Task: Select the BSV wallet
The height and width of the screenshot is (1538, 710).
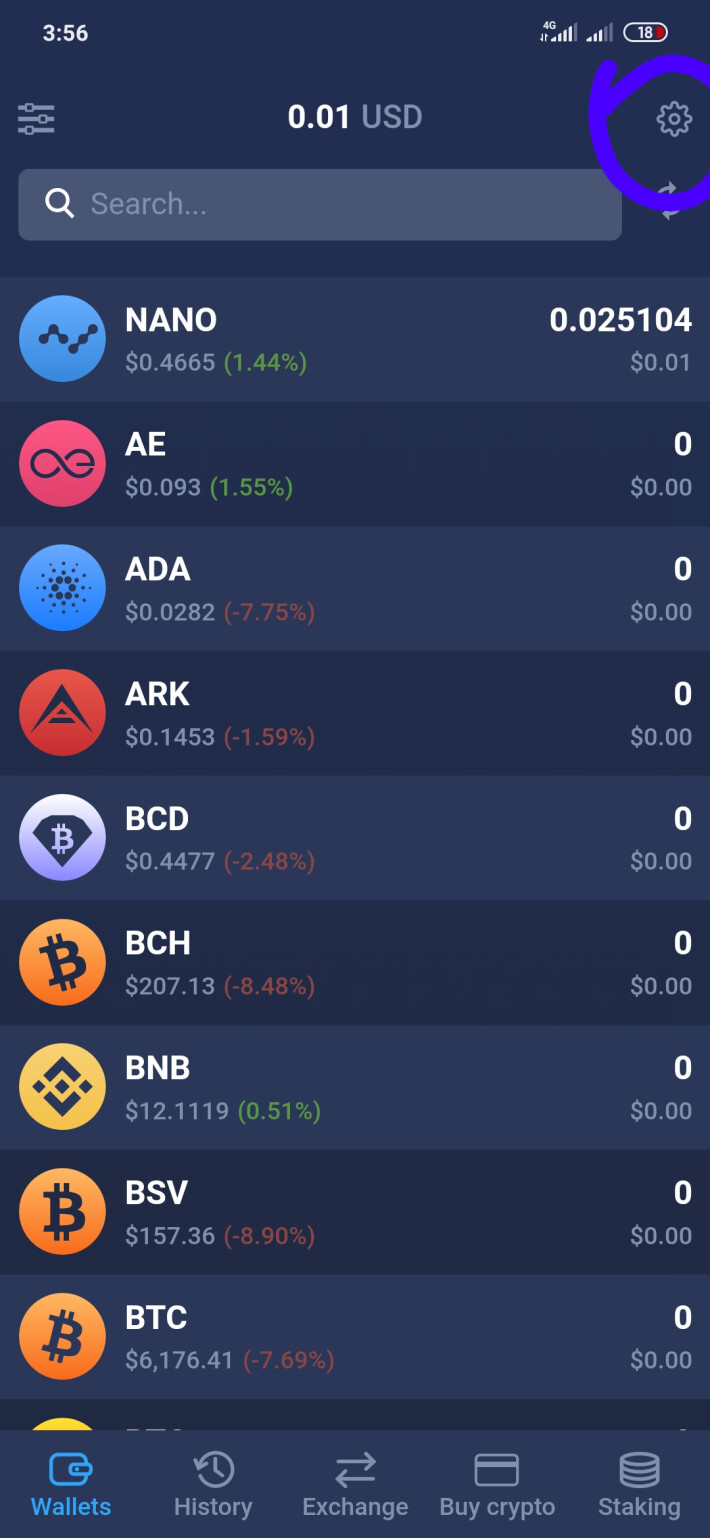Action: 355,1212
